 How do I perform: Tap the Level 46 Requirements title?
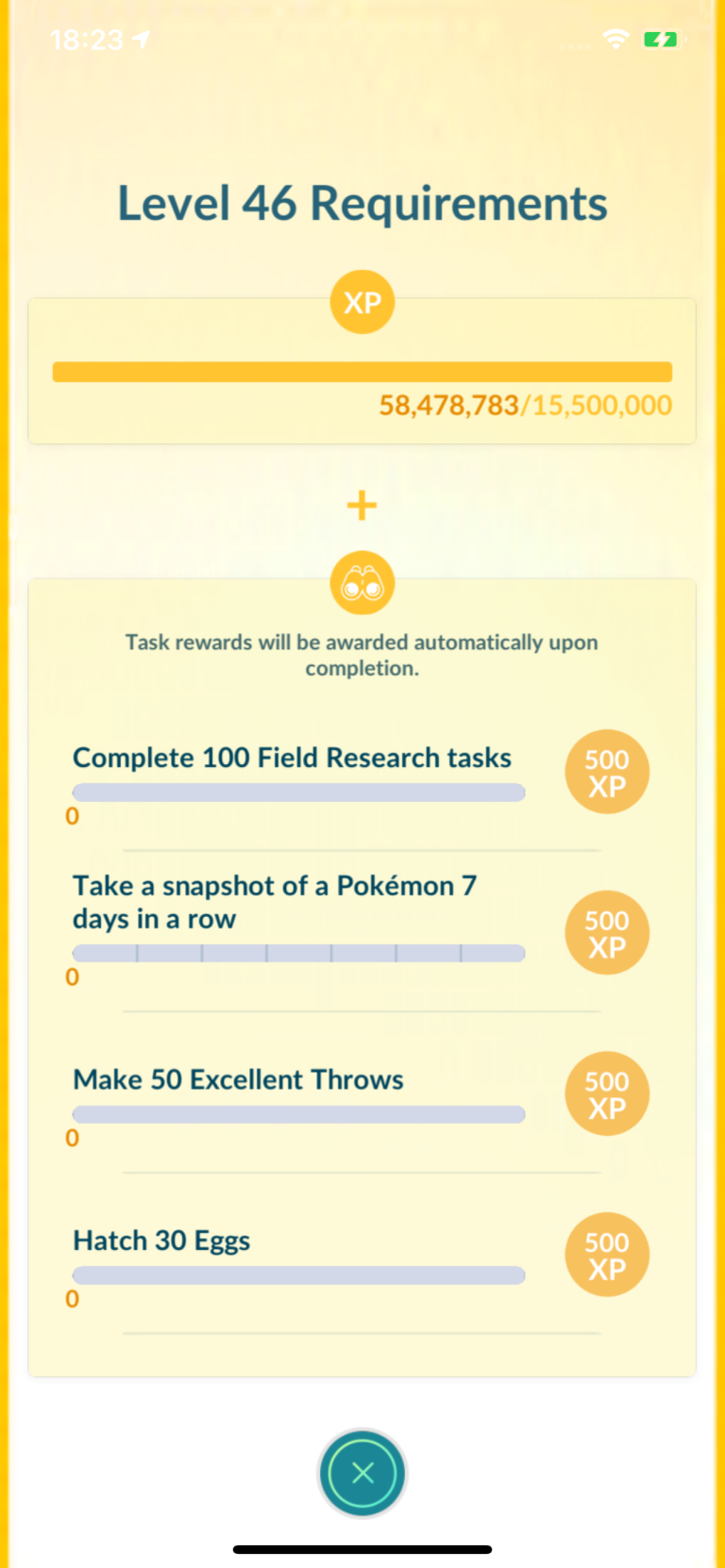[x=362, y=202]
